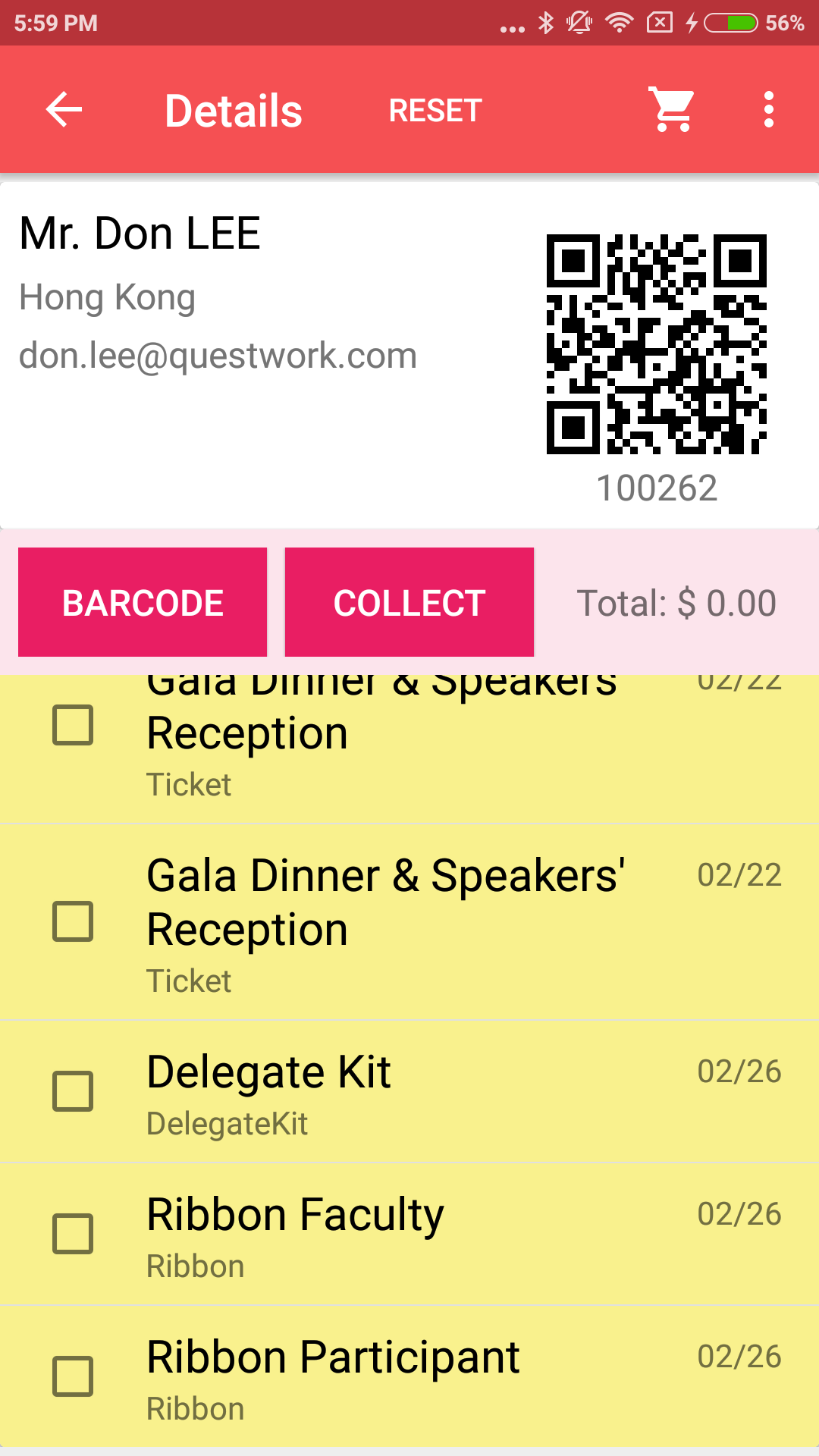Tap the COLLECT button
This screenshot has width=819, height=1456.
(409, 602)
